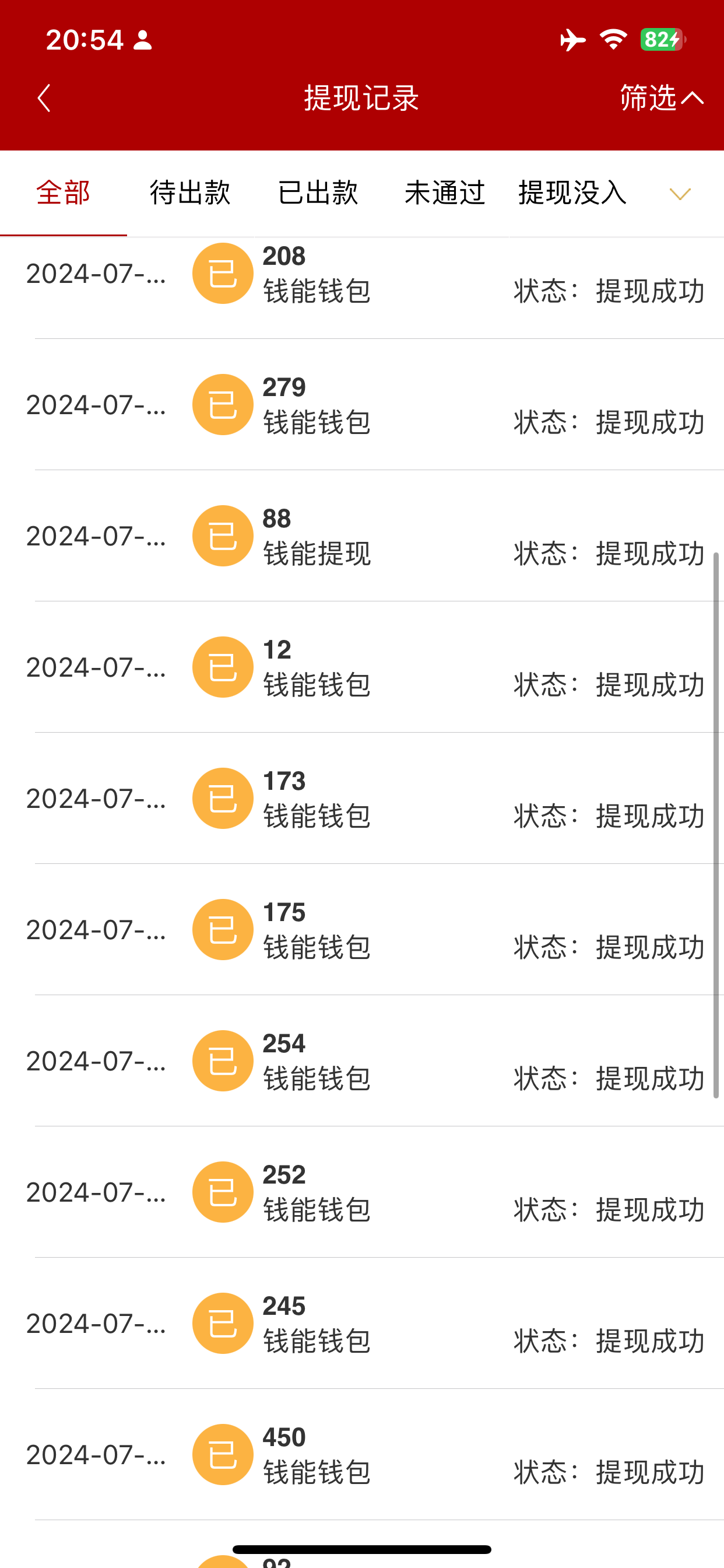View the 88 钱能提现 record

365,536
